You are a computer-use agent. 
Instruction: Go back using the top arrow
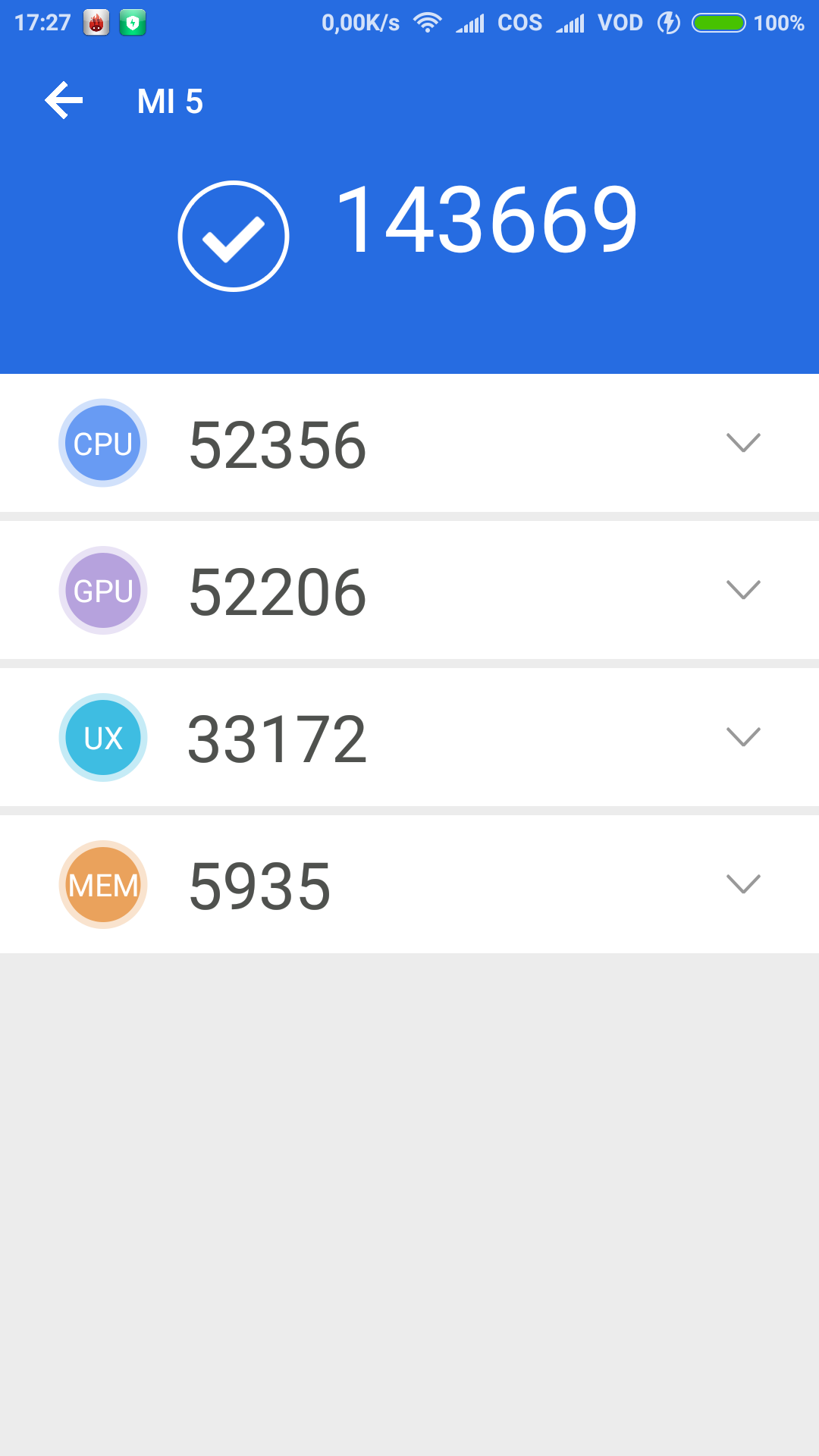[x=64, y=101]
